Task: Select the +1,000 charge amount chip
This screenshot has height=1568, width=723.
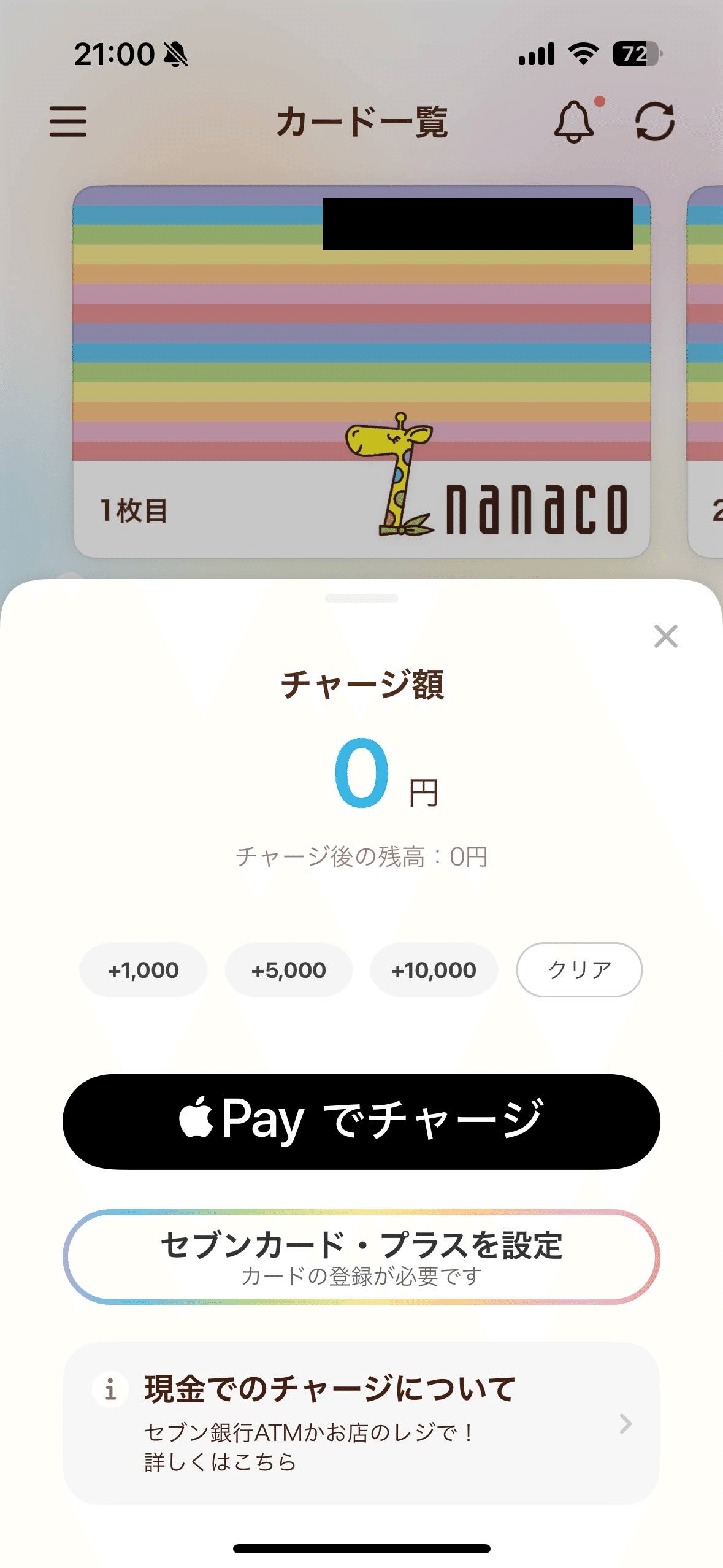Action: 142,970
